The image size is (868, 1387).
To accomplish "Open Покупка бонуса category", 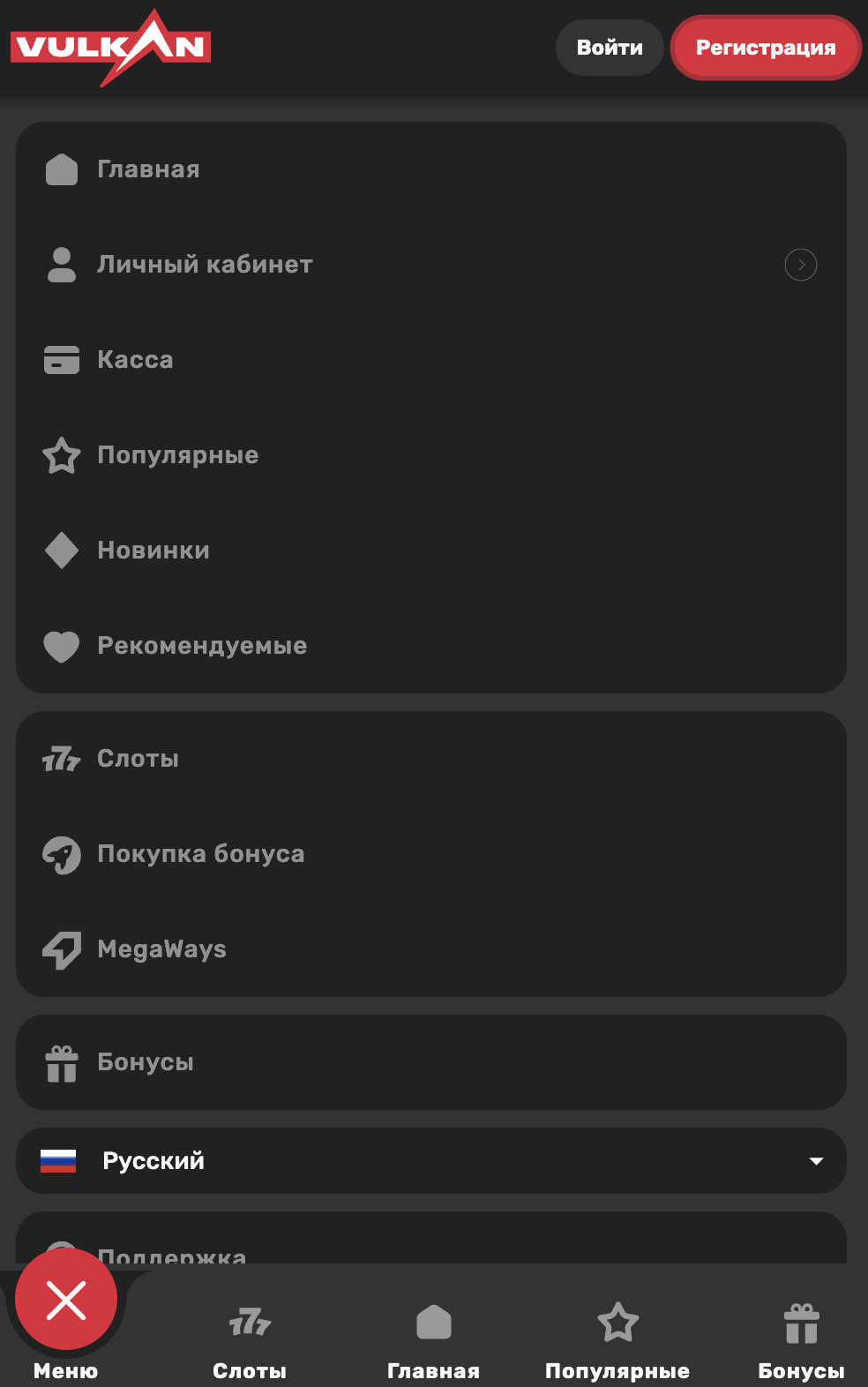I will click(x=200, y=854).
